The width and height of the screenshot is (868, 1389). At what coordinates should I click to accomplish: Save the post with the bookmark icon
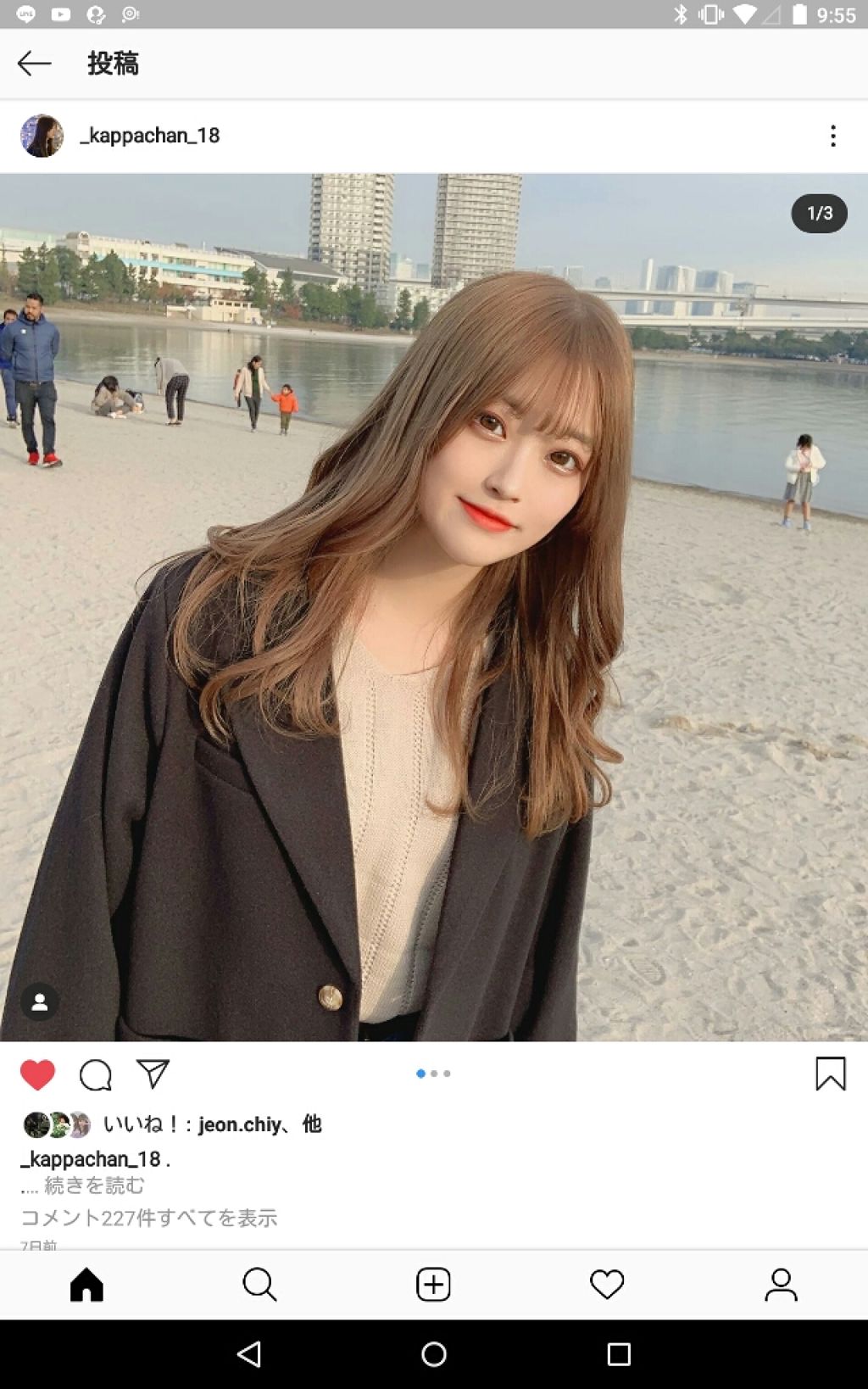click(830, 1074)
